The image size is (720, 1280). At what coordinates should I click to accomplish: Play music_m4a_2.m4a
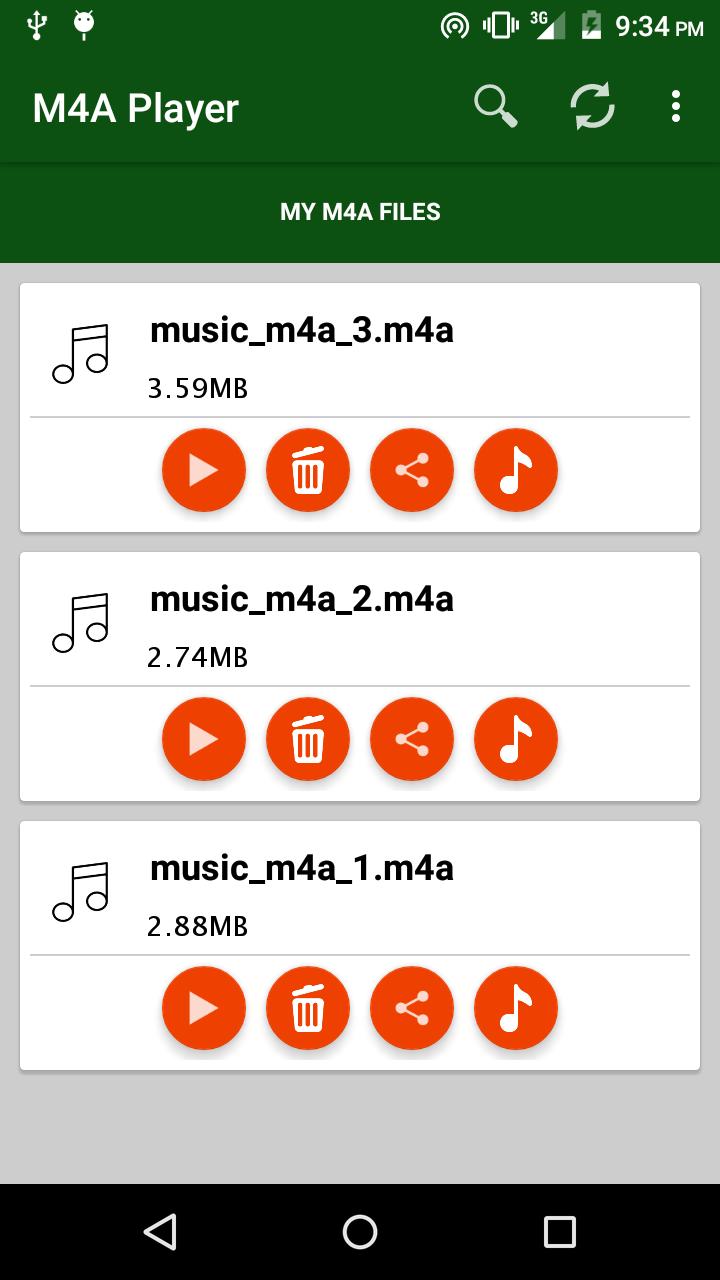(204, 739)
